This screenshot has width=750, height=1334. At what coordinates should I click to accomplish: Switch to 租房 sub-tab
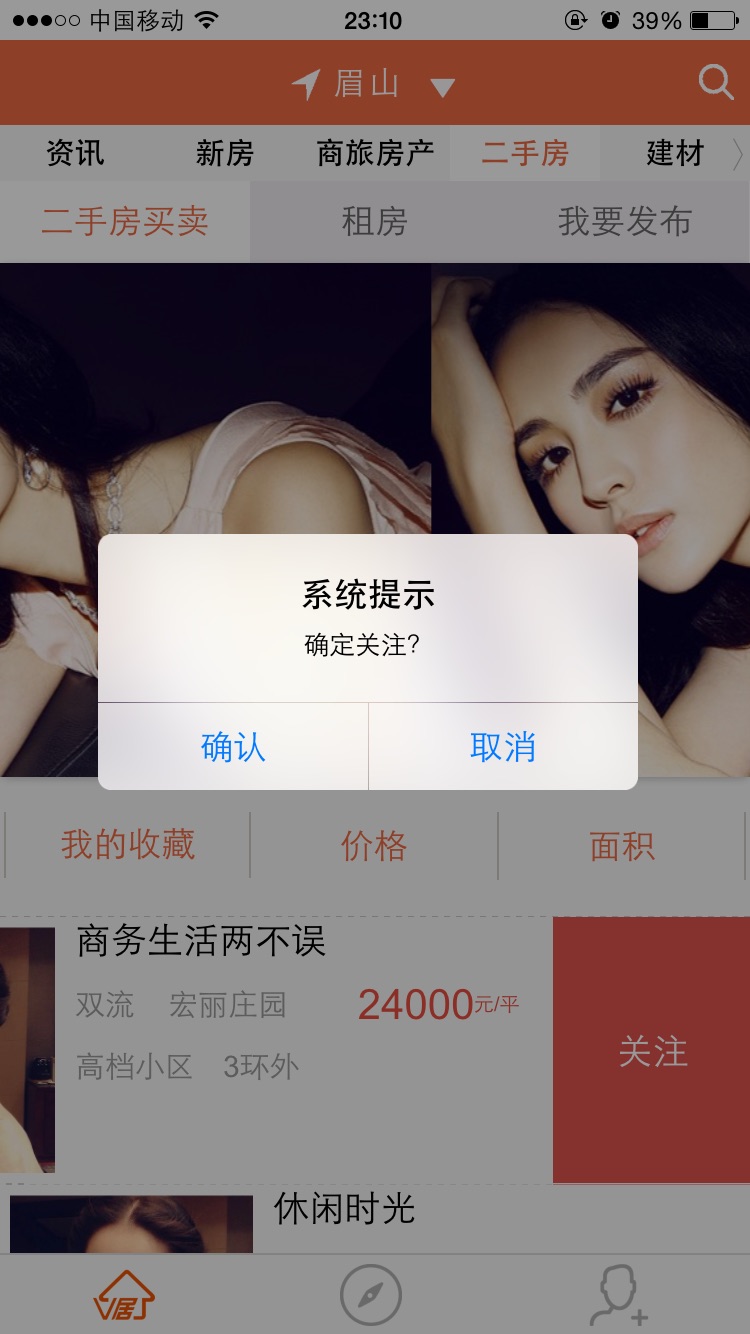375,221
